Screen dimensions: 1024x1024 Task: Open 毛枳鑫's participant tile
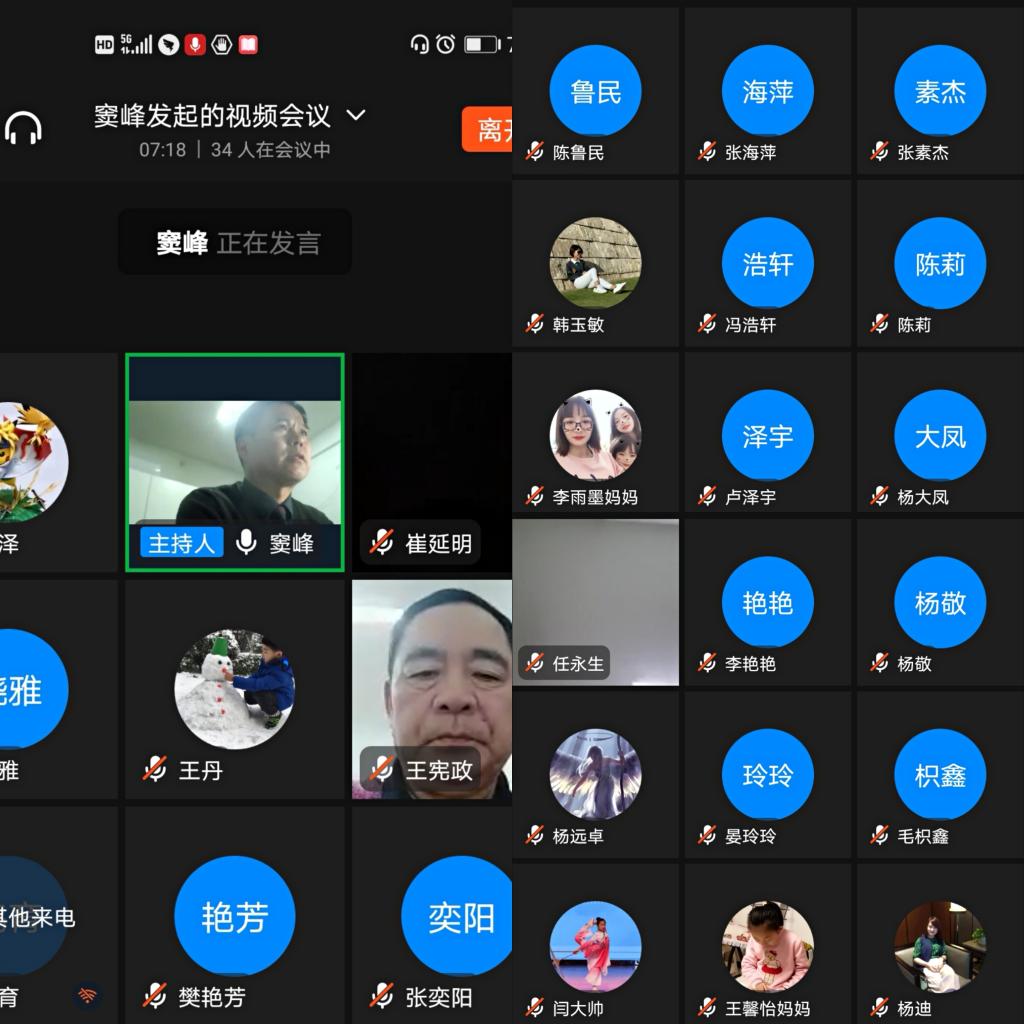pos(940,775)
